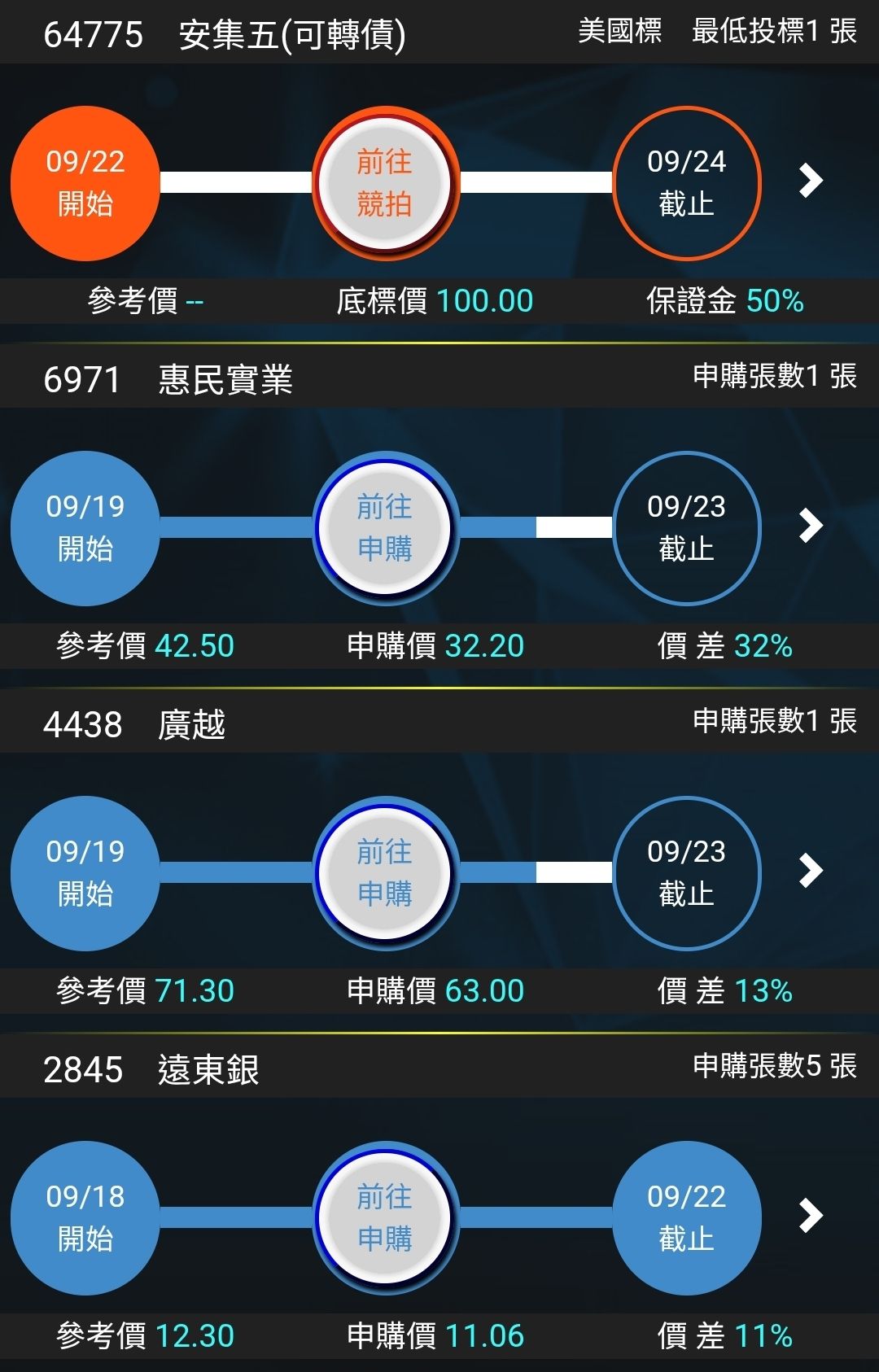879x1372 pixels.
Task: Expand the arrow for 惠民實業
Action: point(811,527)
